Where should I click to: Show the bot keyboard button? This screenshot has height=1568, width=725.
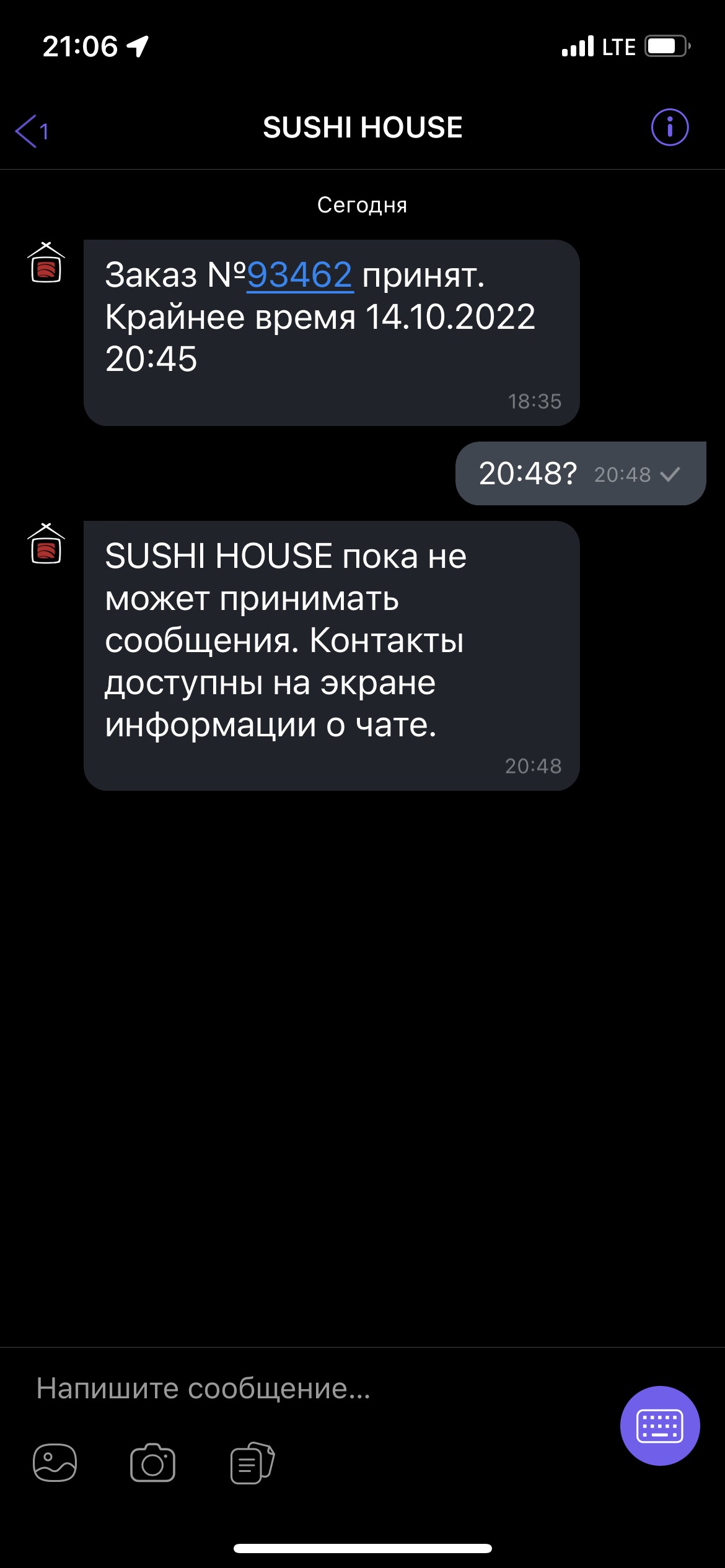(660, 1426)
